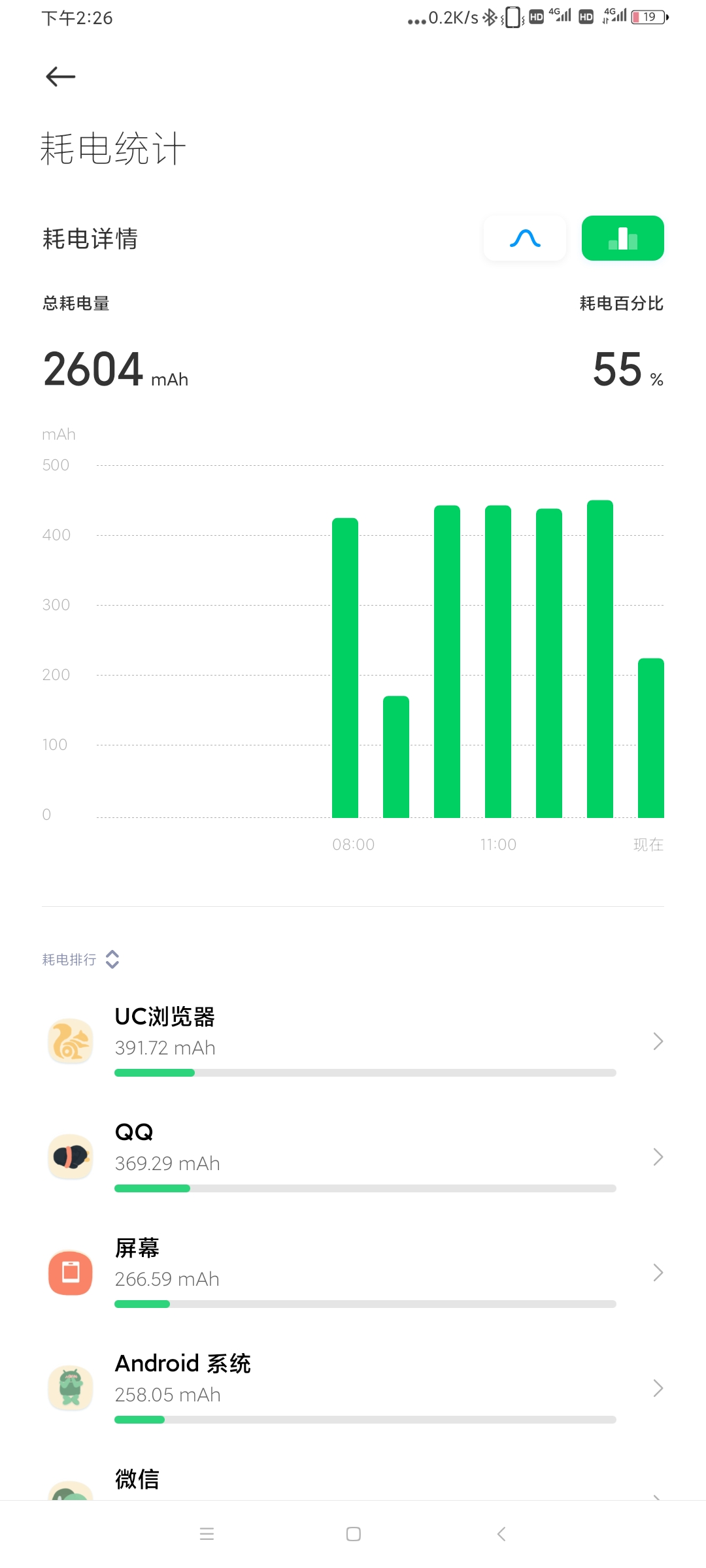The image size is (706, 1568).
Task: Tap the system home button
Action: (x=354, y=1534)
